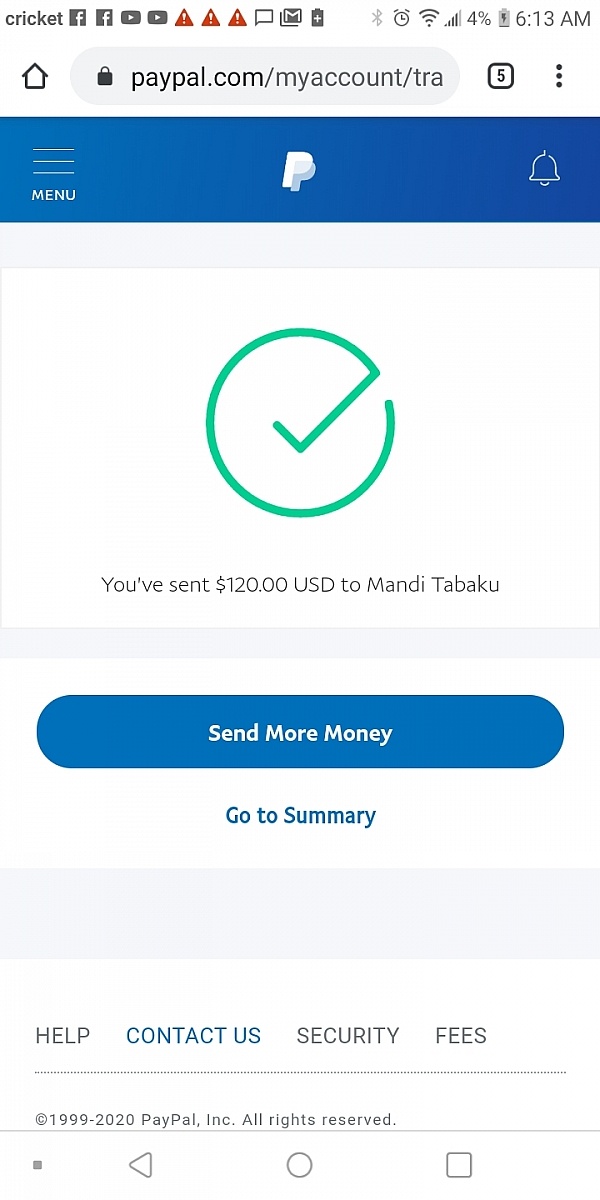This screenshot has height=1200, width=600.
Task: Open the HELP footer link
Action: point(62,1036)
